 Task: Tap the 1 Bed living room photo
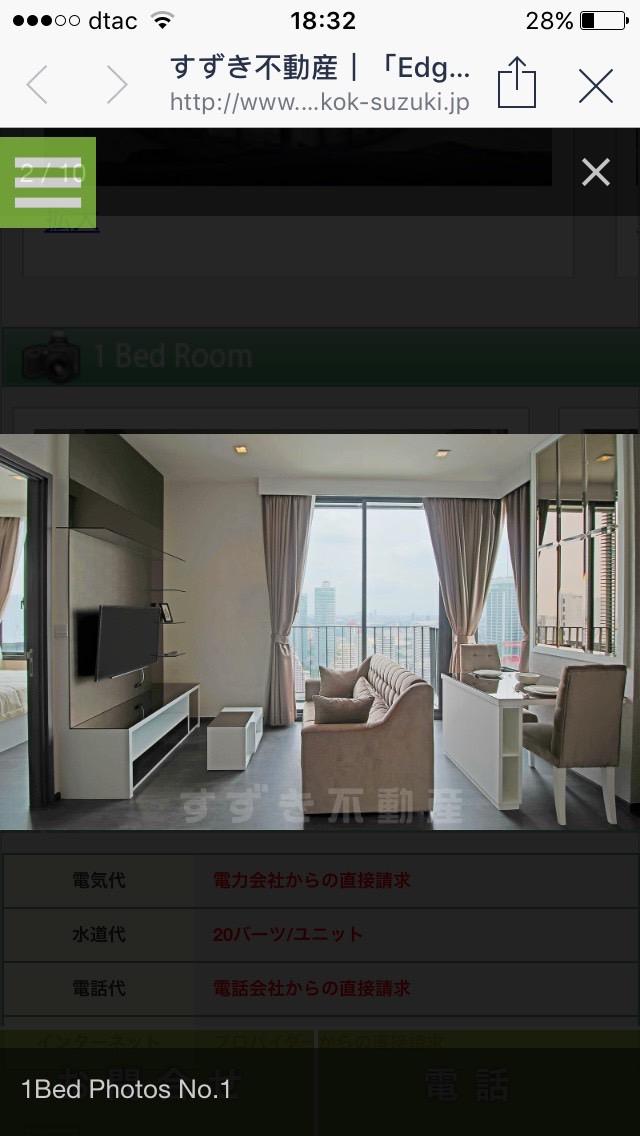pos(320,631)
